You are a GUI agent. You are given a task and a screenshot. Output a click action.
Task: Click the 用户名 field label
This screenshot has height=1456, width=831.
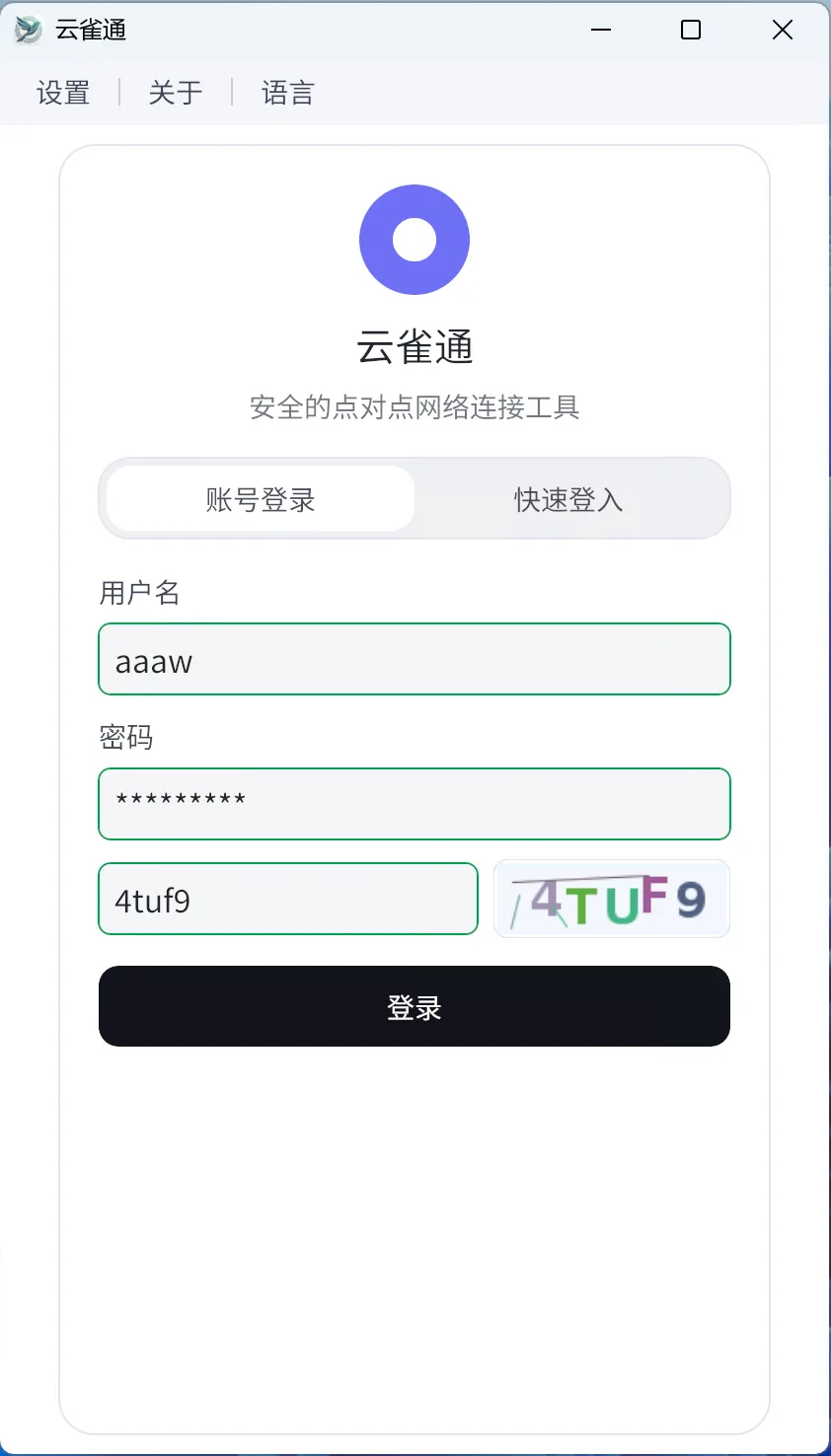(x=139, y=592)
